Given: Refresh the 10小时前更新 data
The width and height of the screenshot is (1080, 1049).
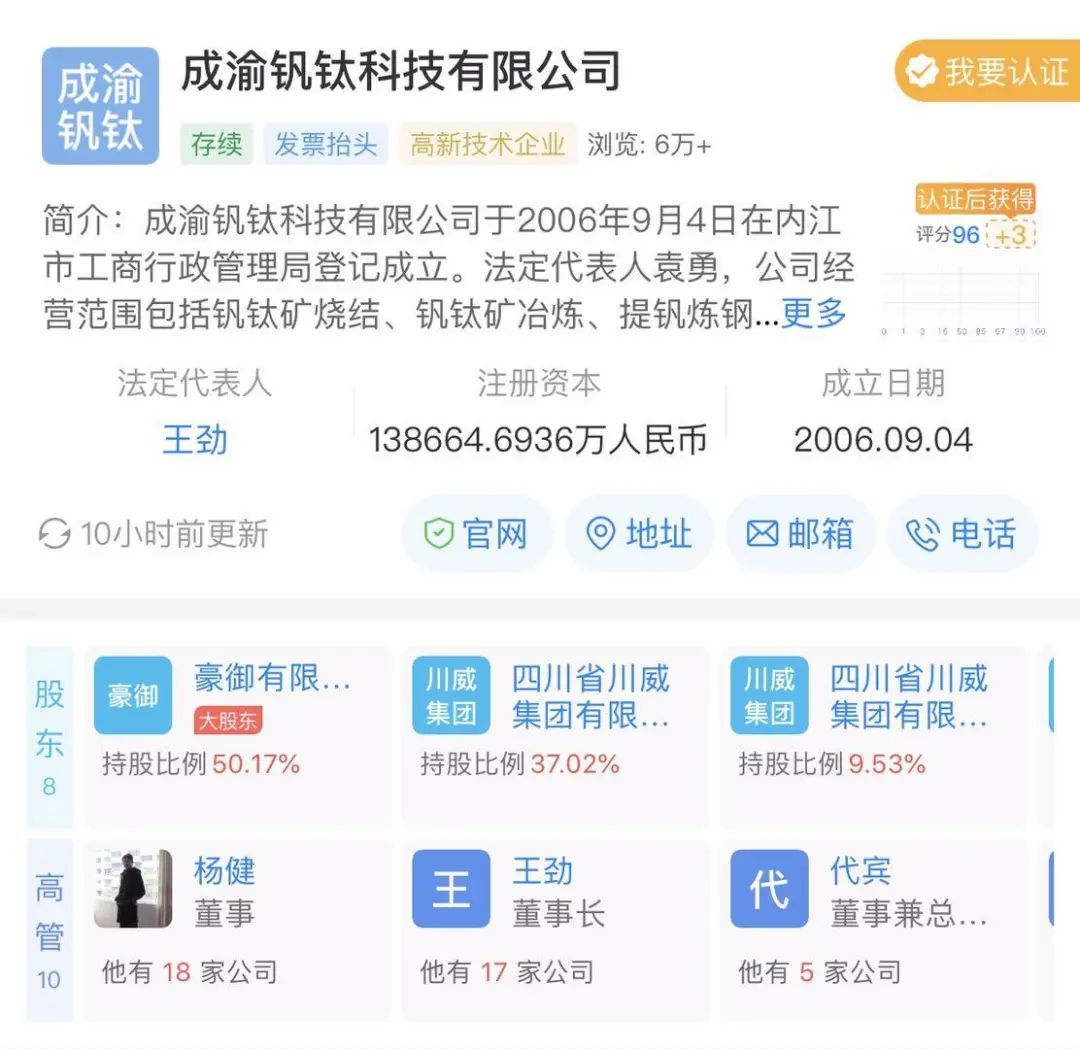Looking at the screenshot, I should (55, 534).
